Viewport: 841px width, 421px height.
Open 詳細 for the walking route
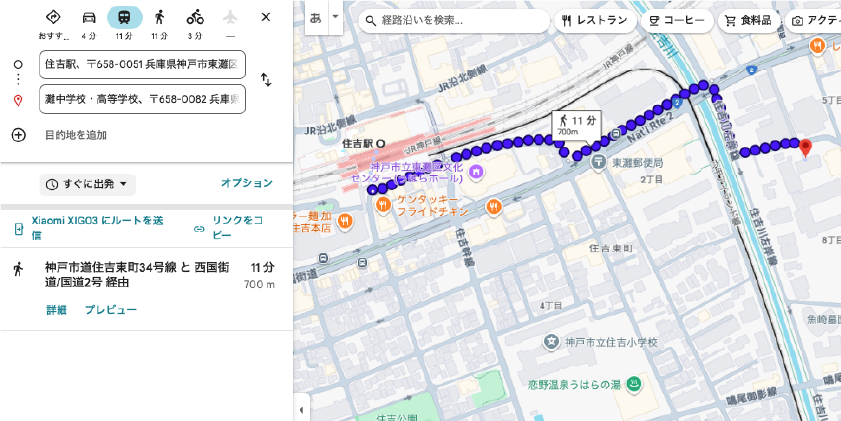pyautogui.click(x=56, y=310)
